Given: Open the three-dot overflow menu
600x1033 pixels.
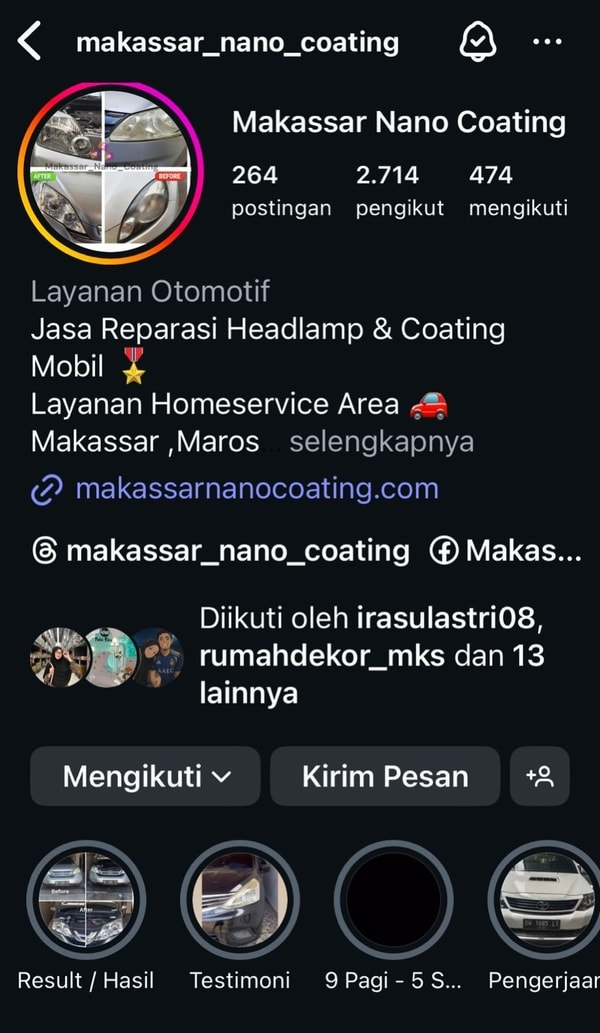Looking at the screenshot, I should [x=548, y=42].
